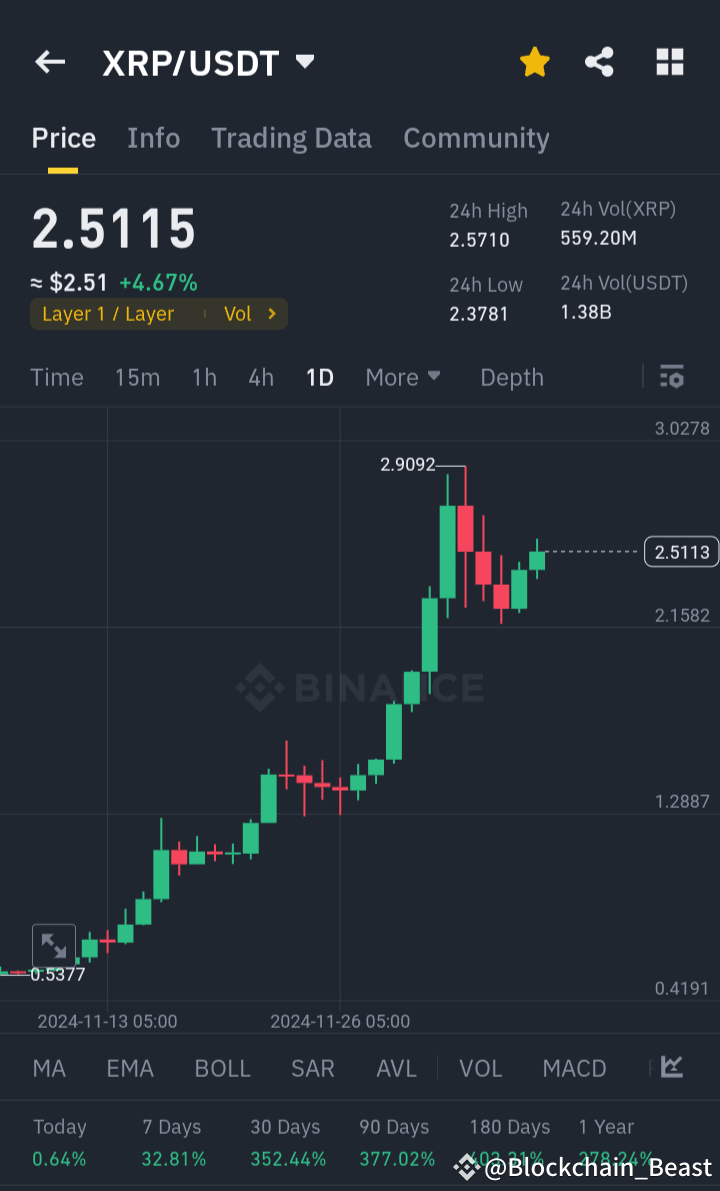Expand the chart with fullscreen icon
The image size is (720, 1191).
point(54,945)
